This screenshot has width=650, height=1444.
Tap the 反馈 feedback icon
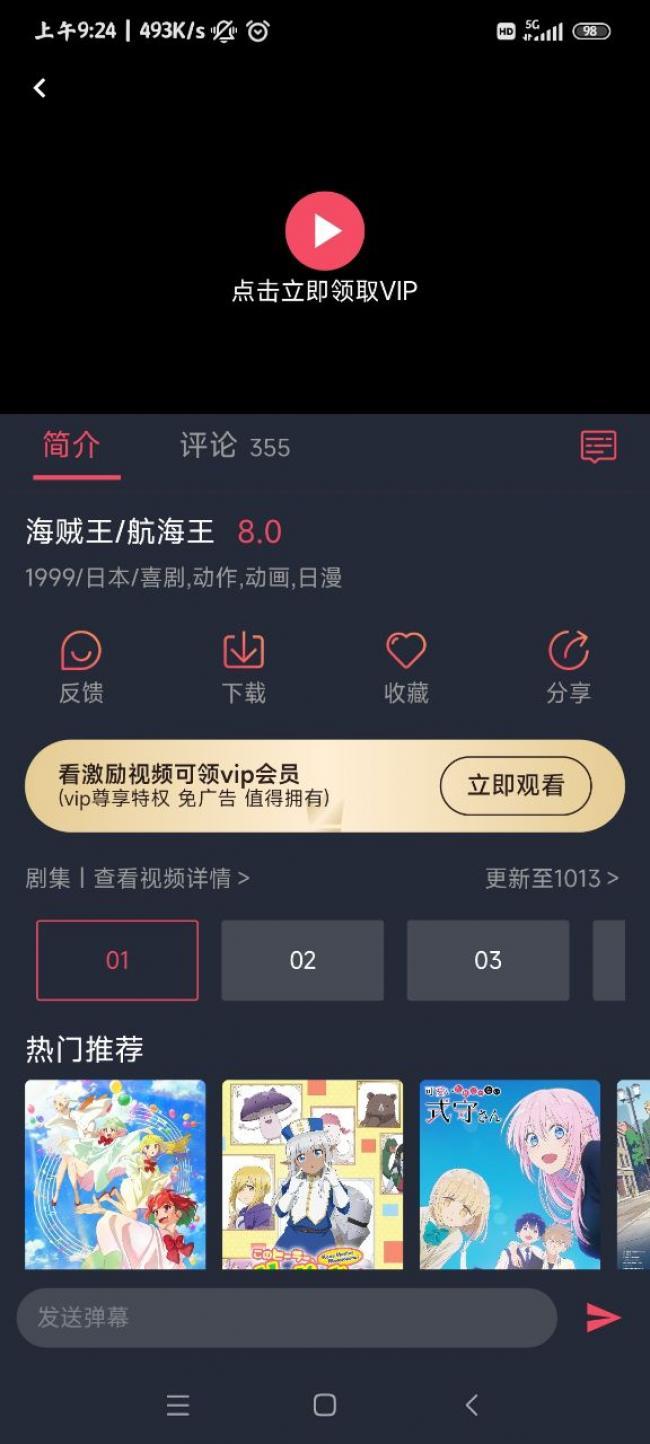(x=81, y=668)
